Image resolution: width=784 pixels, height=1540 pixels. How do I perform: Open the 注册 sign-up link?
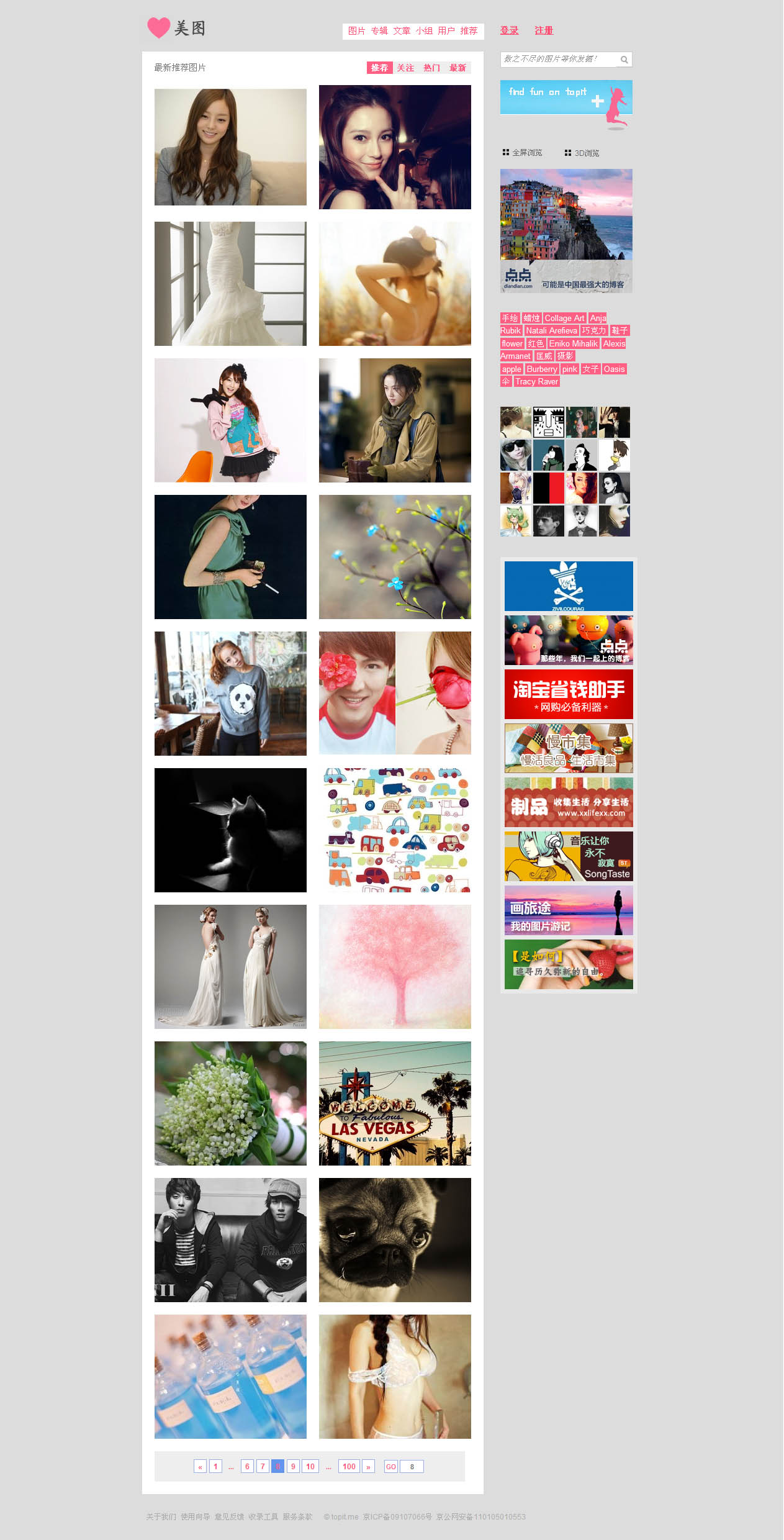click(544, 30)
